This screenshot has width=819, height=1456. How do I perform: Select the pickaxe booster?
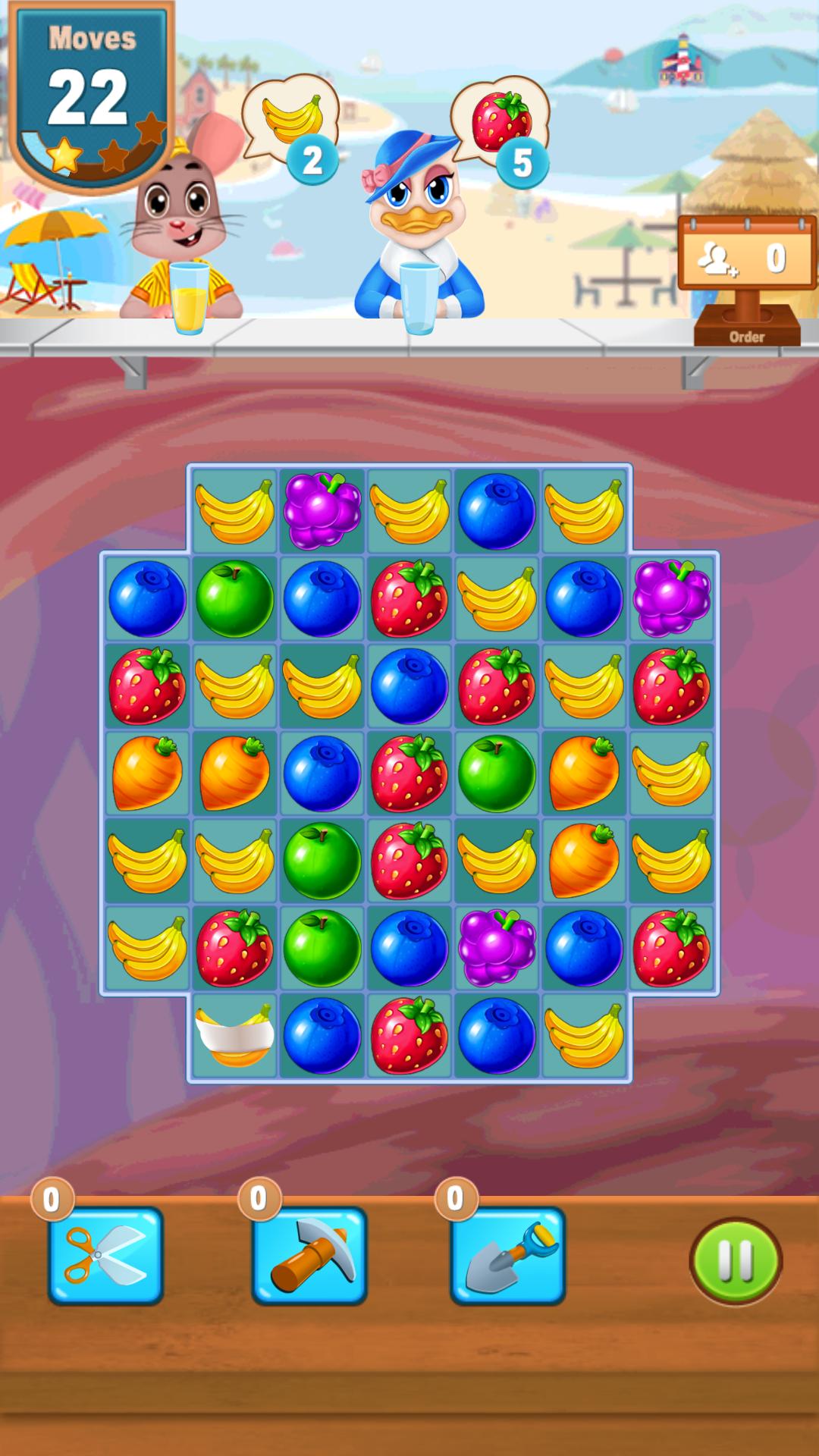[309, 1255]
